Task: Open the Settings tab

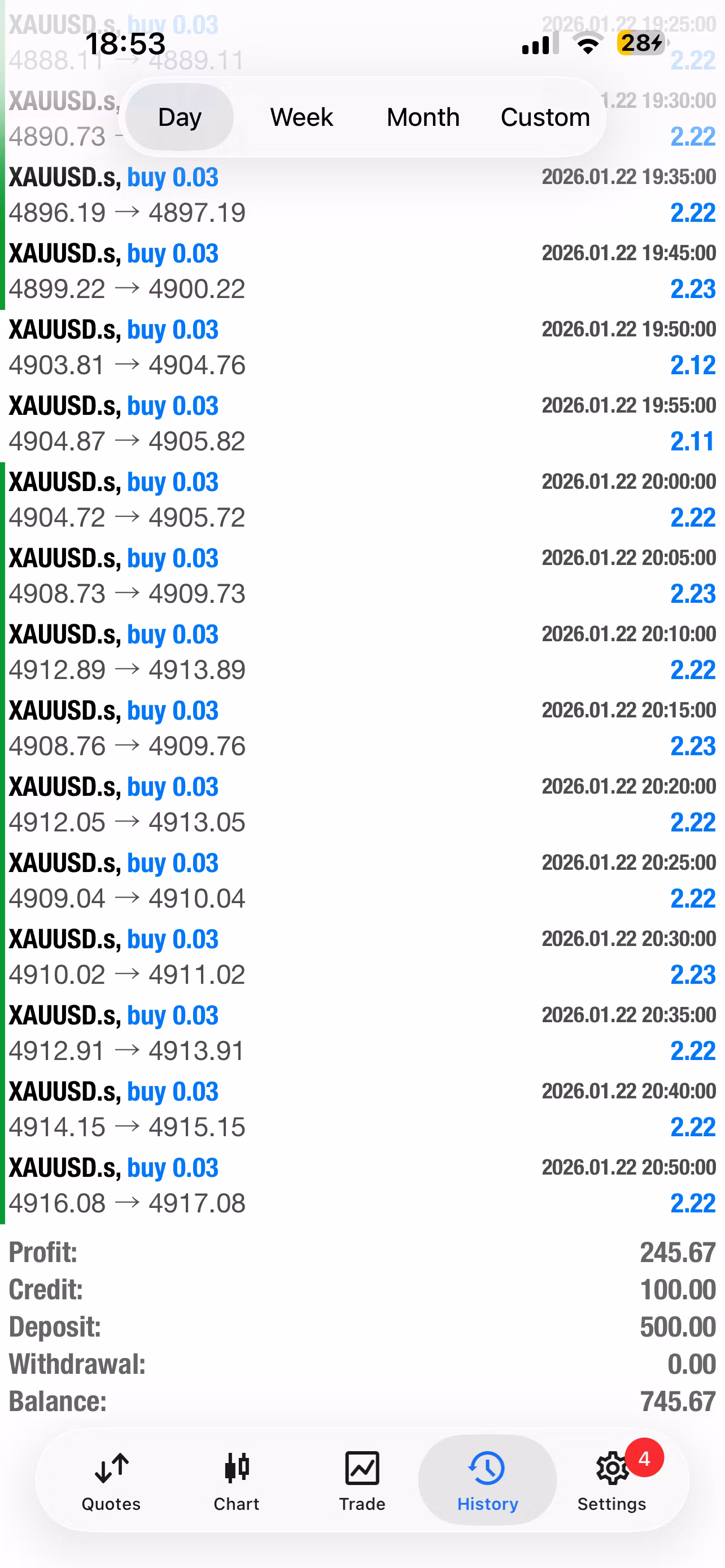Action: point(612,1481)
